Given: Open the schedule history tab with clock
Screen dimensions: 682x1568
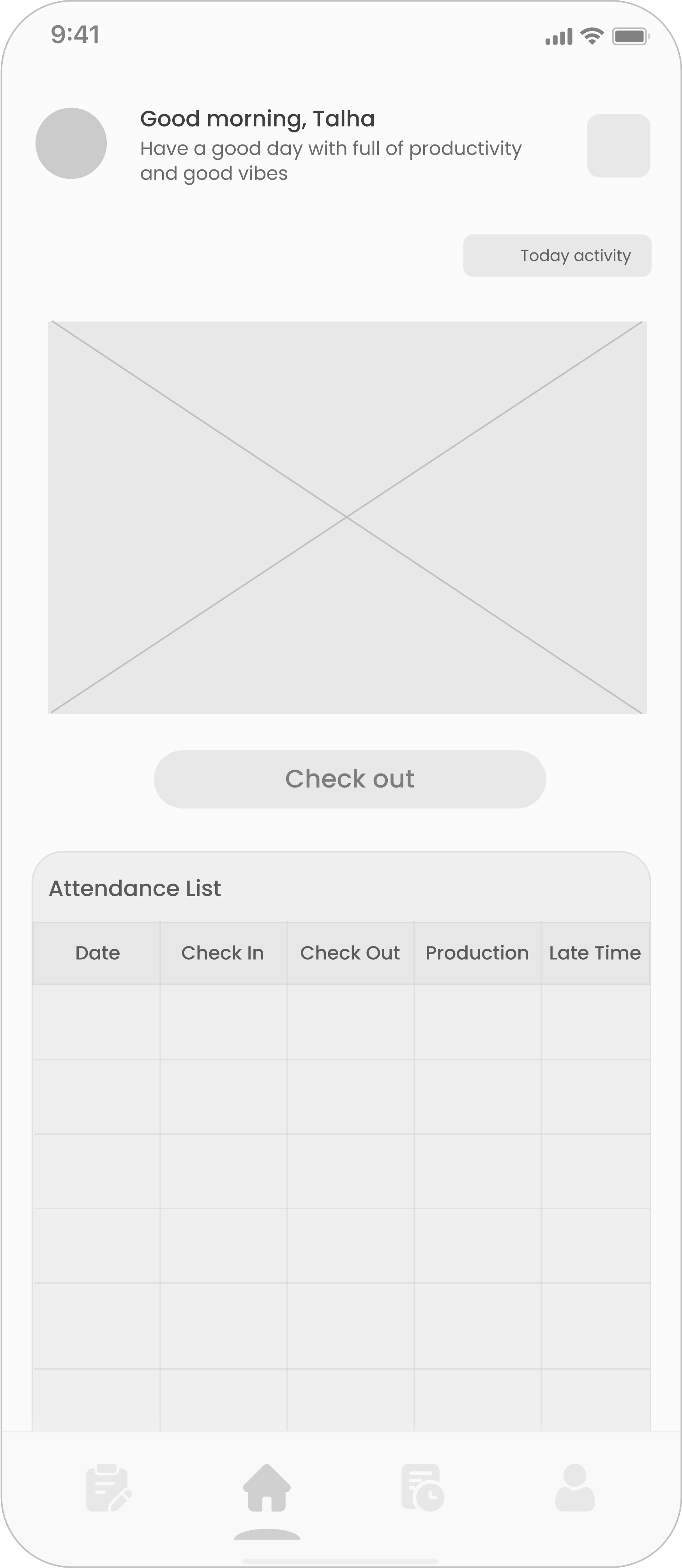Looking at the screenshot, I should [422, 1488].
